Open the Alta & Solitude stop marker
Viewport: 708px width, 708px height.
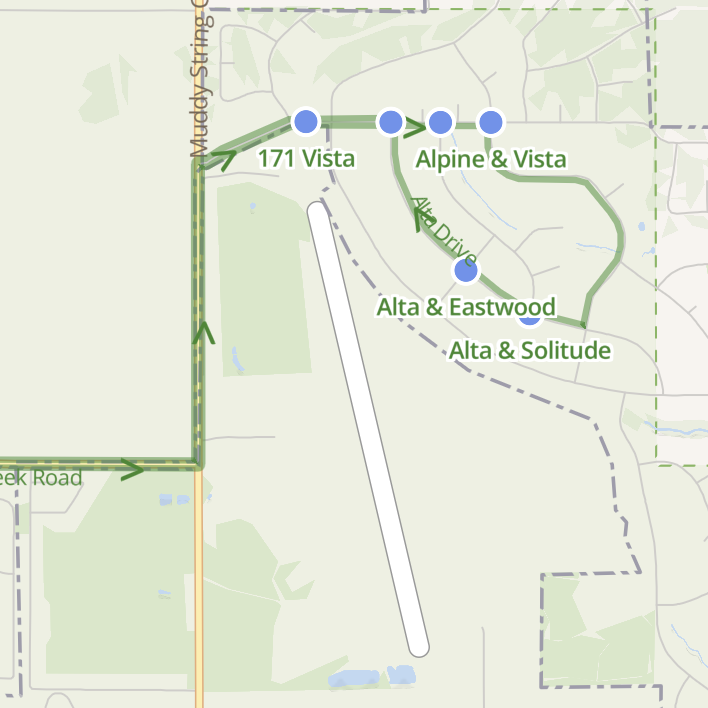tap(530, 318)
